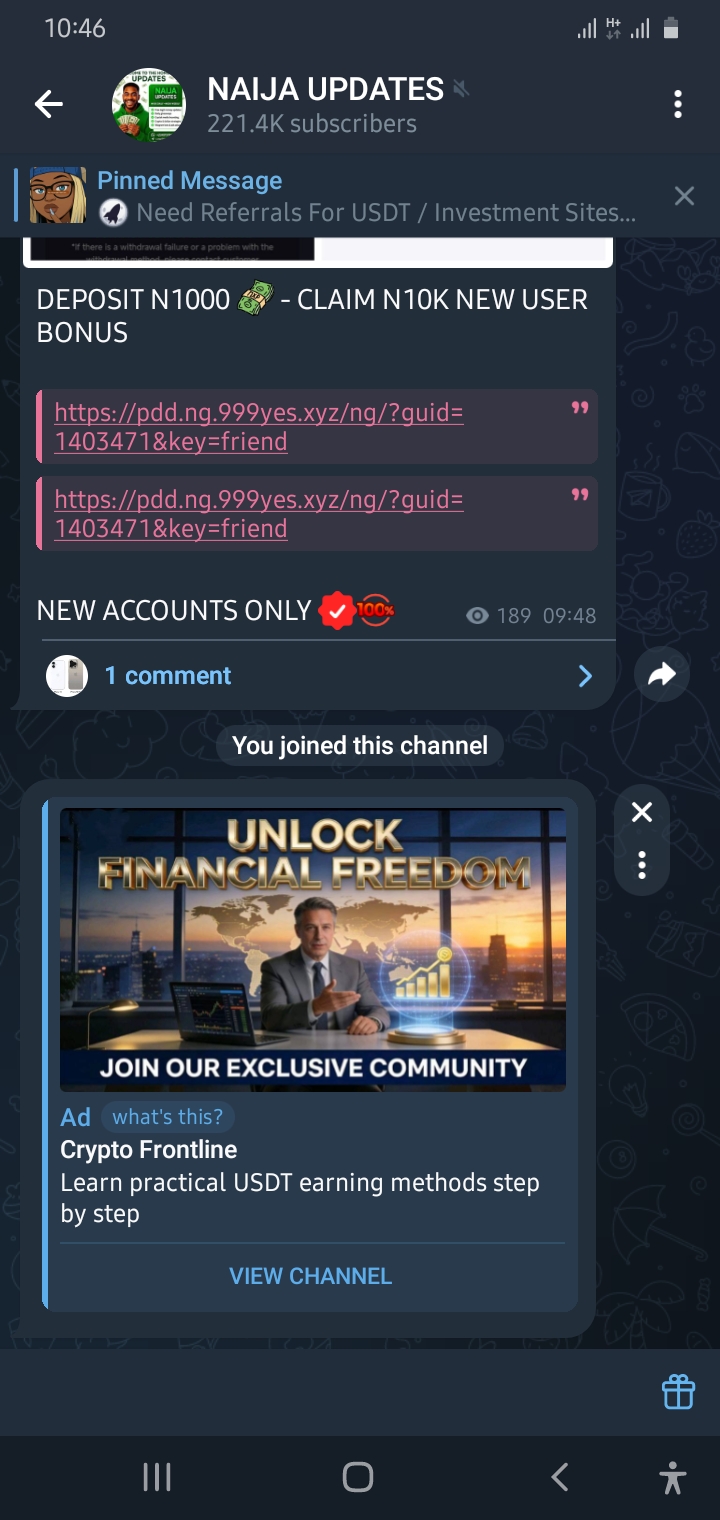Close the Crypto Frontline ad
The image size is (720, 1520).
[x=642, y=812]
